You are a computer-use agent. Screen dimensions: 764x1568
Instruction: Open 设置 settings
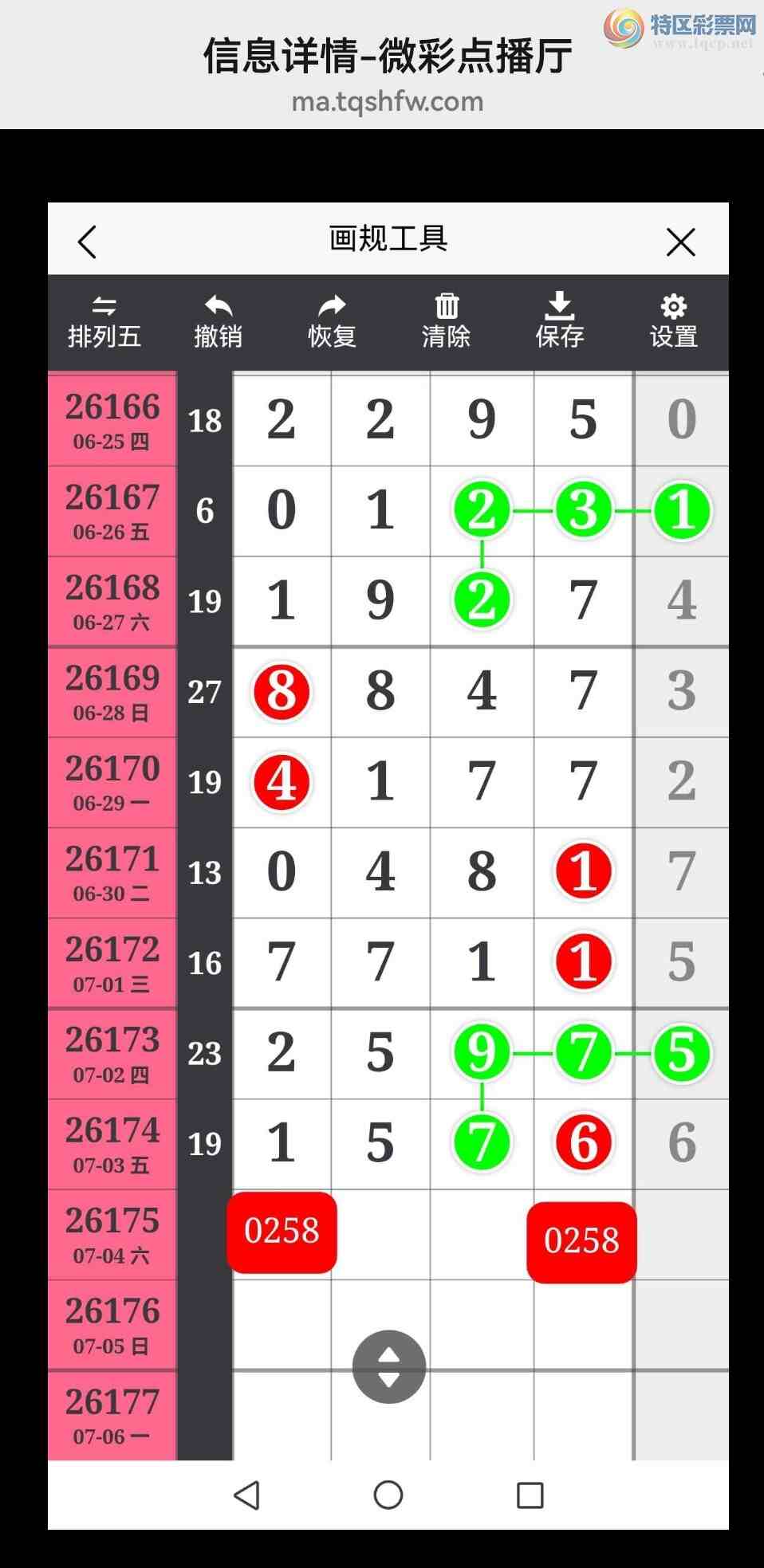click(674, 322)
